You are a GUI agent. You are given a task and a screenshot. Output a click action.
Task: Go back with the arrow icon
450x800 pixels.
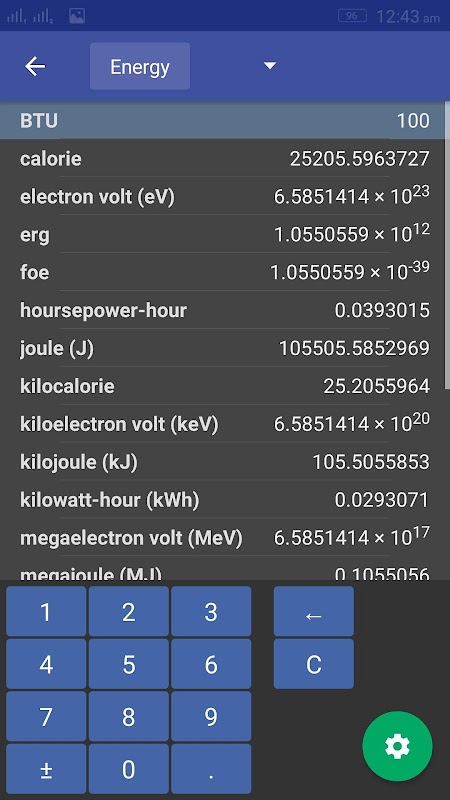point(35,66)
